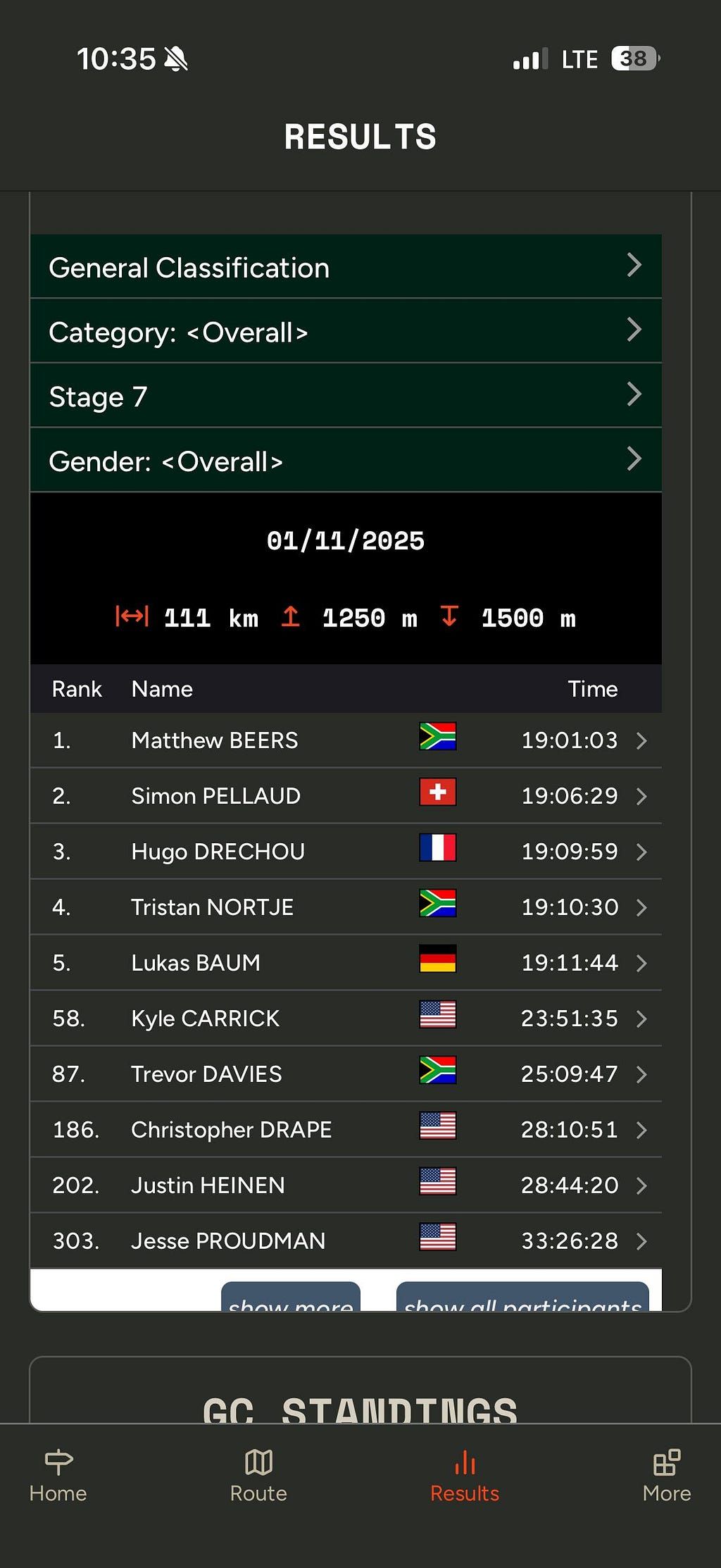721x1568 pixels.
Task: Tap the show more button
Action: pyautogui.click(x=291, y=1297)
